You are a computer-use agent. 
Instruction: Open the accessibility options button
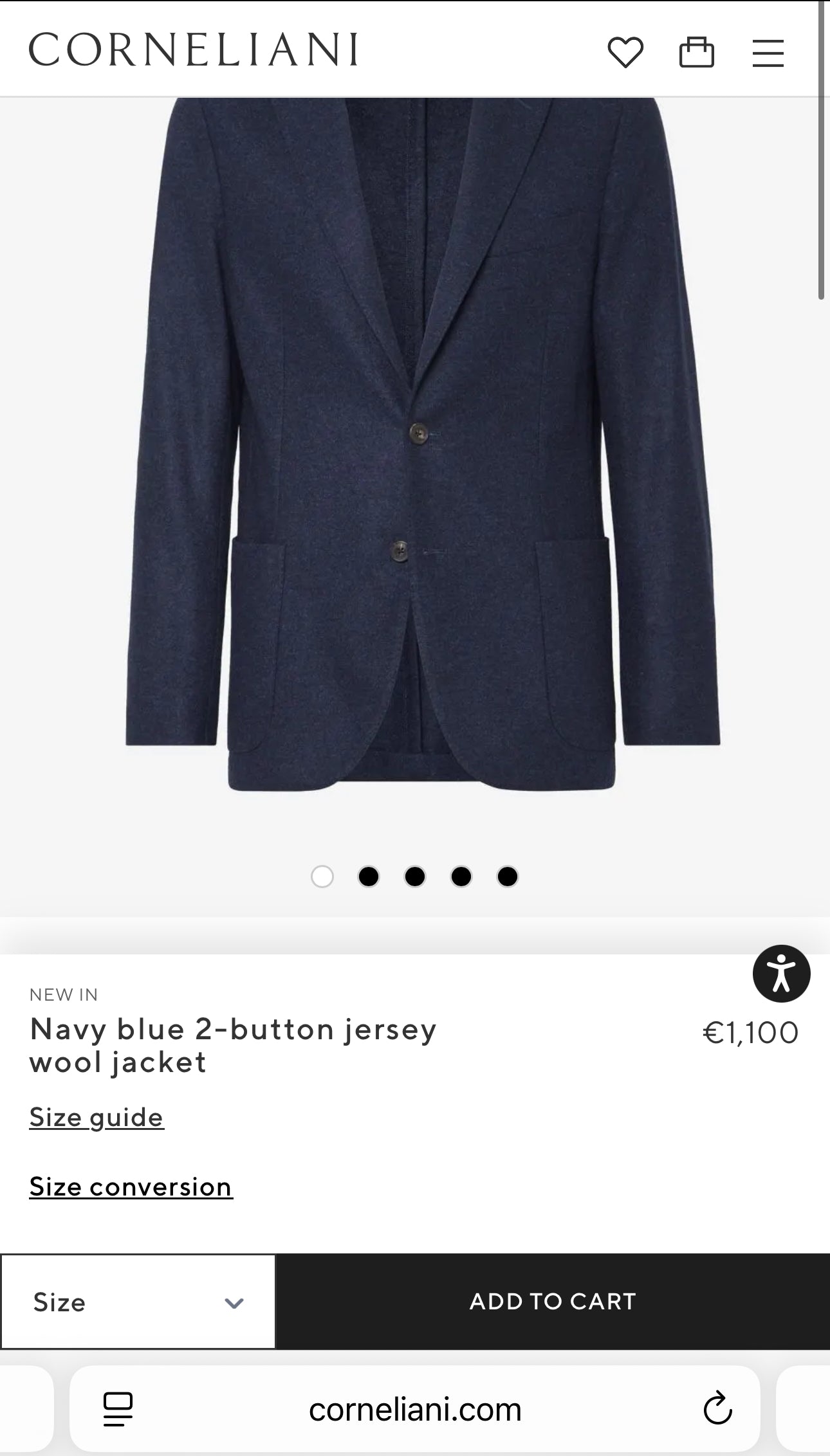pos(781,974)
